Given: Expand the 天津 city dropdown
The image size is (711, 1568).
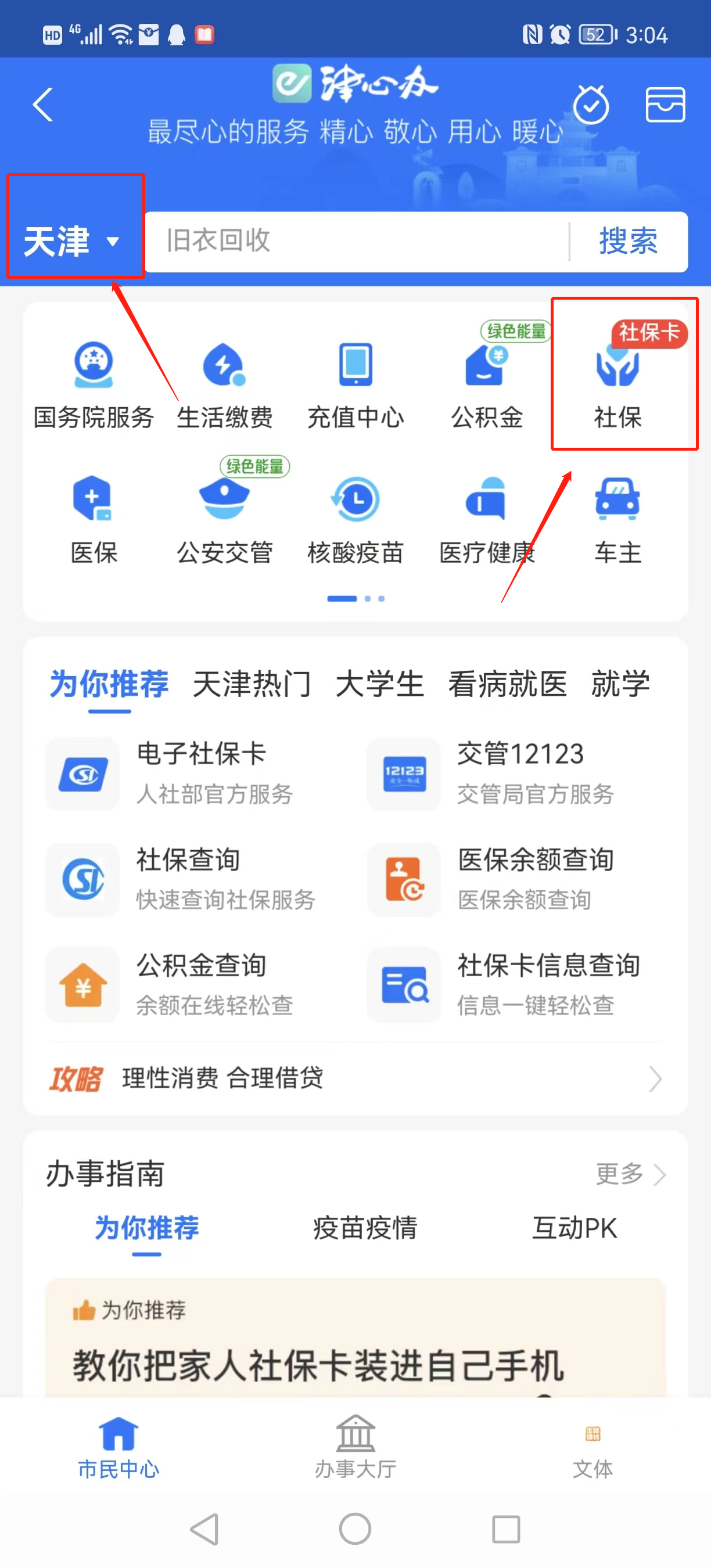Looking at the screenshot, I should [71, 241].
